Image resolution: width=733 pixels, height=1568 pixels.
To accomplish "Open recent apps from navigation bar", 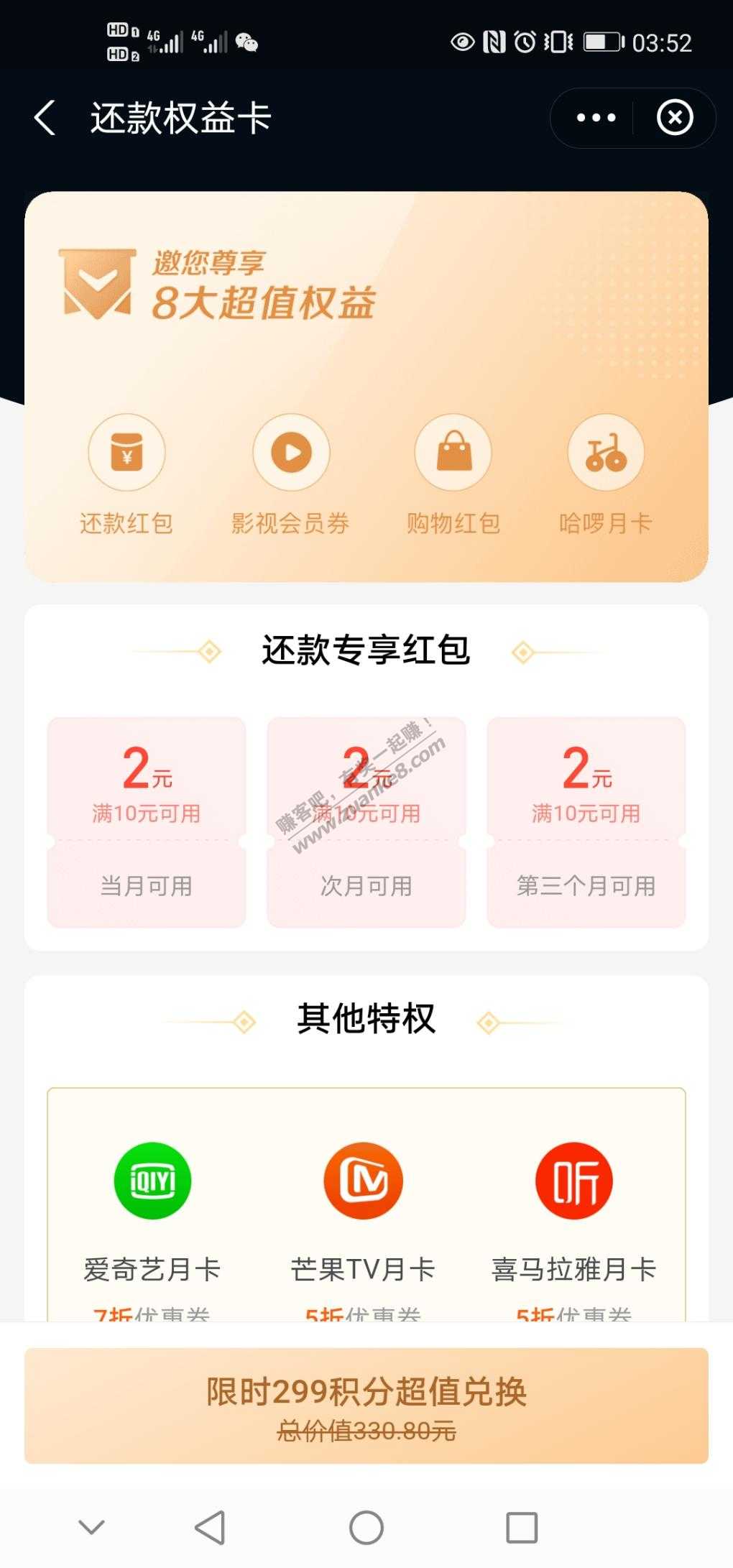I will tap(522, 1527).
